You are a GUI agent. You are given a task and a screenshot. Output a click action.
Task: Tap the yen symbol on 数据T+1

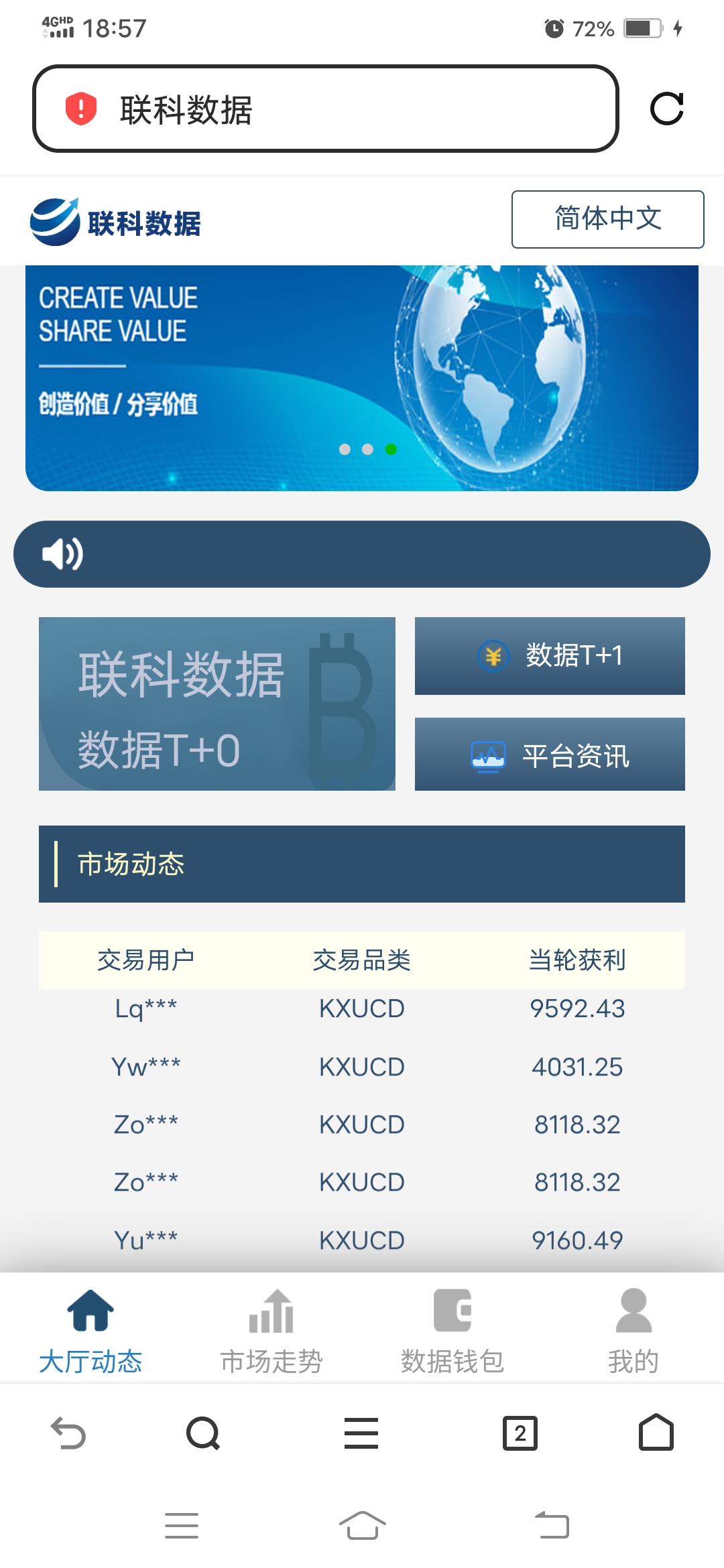tap(492, 655)
